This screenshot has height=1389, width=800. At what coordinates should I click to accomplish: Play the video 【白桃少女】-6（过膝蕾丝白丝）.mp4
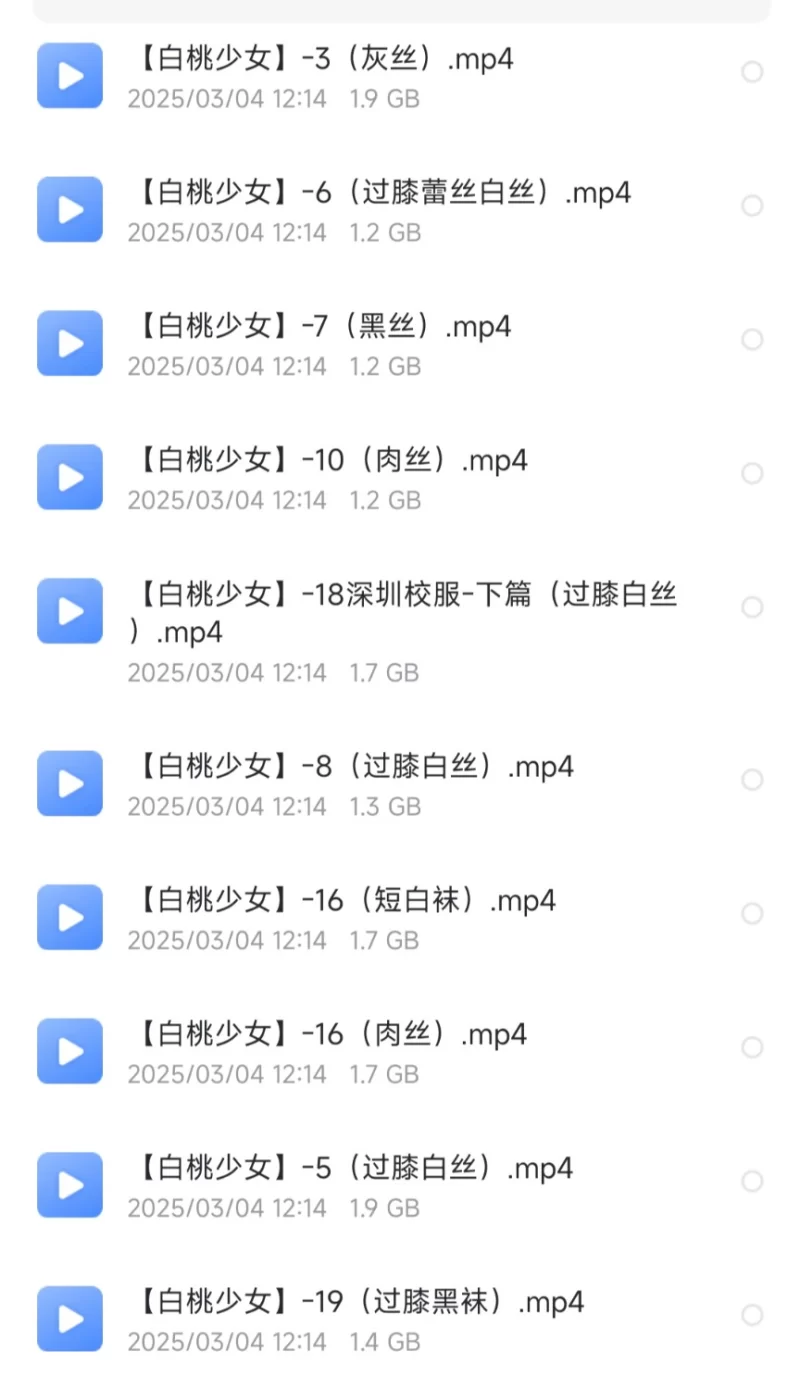click(69, 209)
